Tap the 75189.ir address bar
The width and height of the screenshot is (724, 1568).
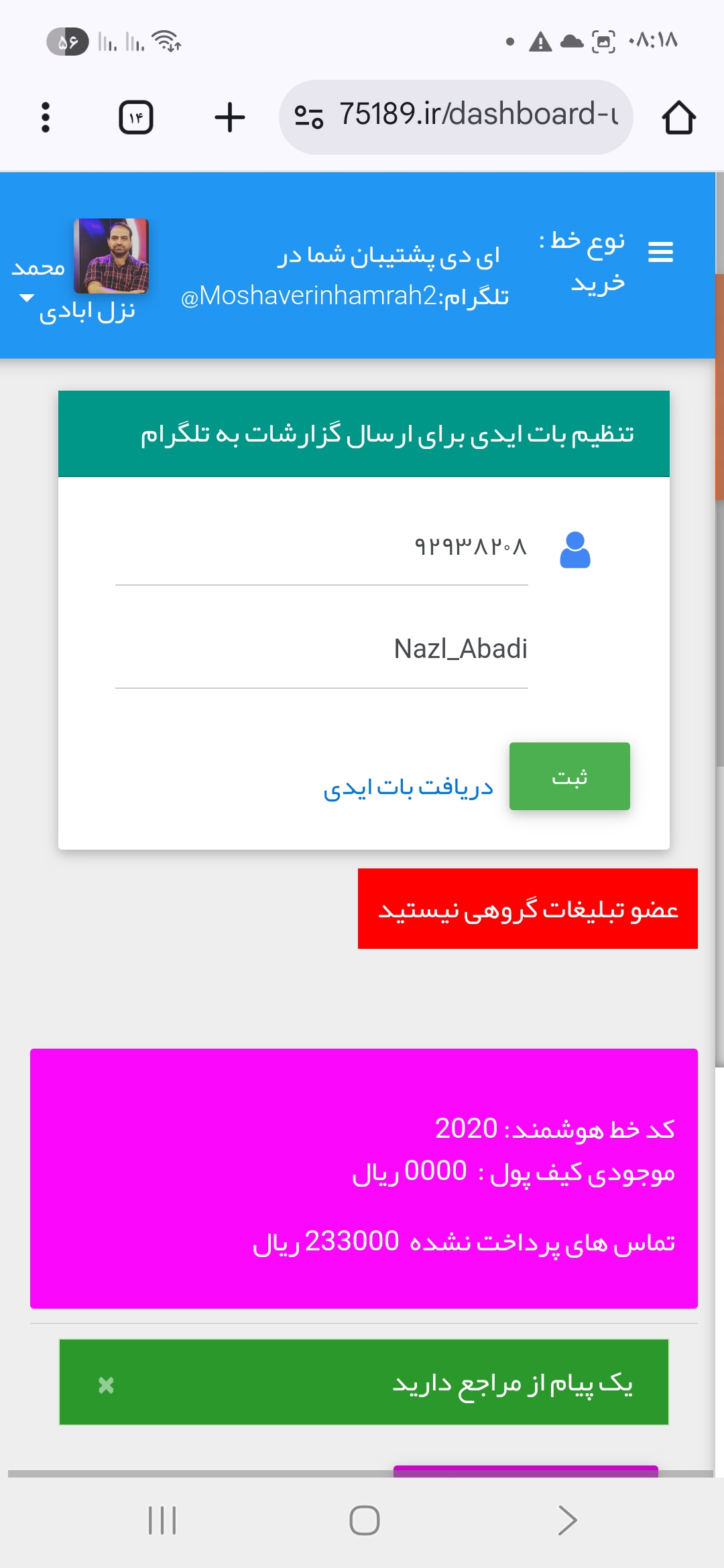pyautogui.click(x=456, y=117)
